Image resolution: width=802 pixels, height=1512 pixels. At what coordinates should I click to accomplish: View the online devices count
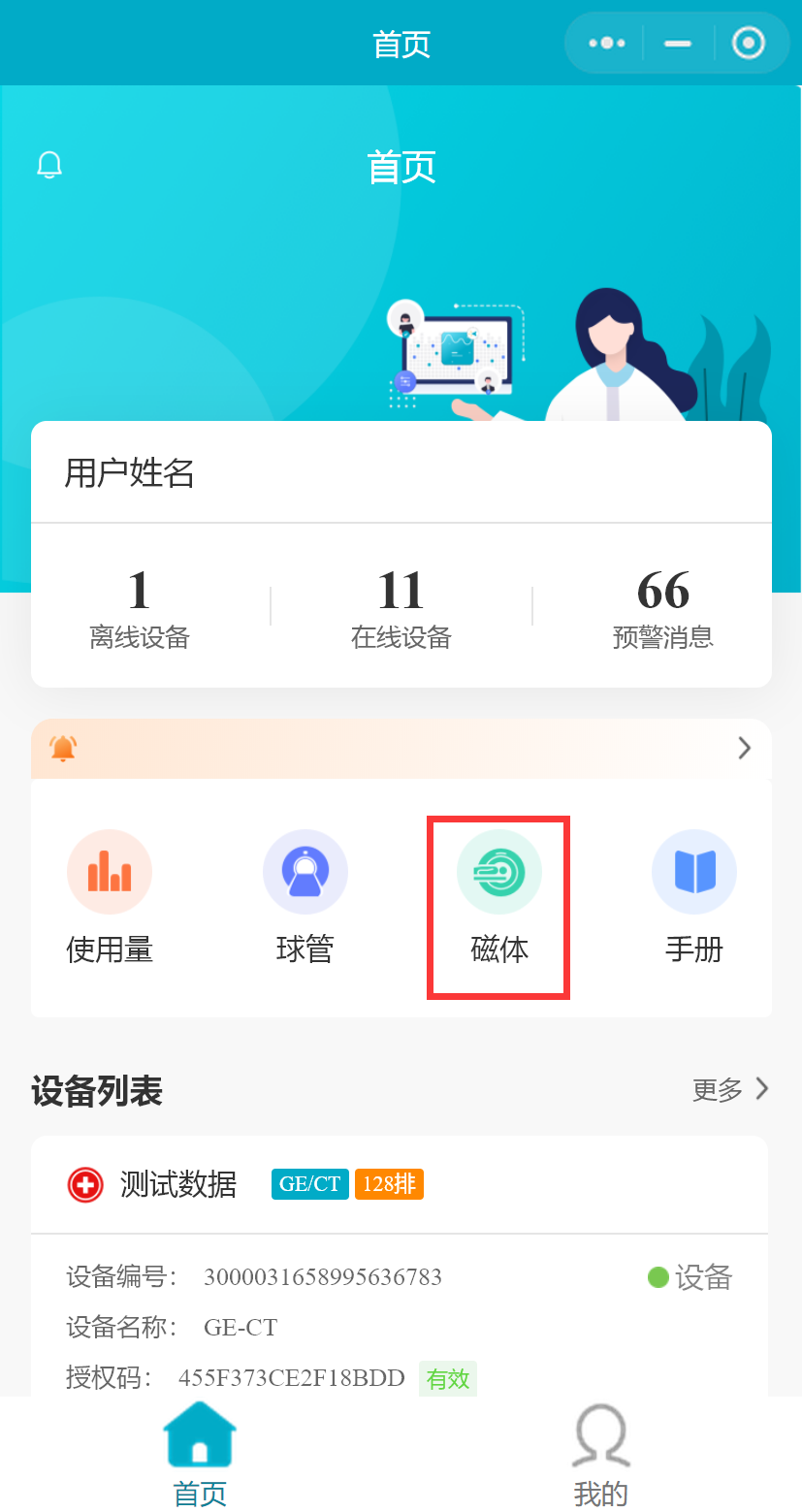(x=401, y=607)
